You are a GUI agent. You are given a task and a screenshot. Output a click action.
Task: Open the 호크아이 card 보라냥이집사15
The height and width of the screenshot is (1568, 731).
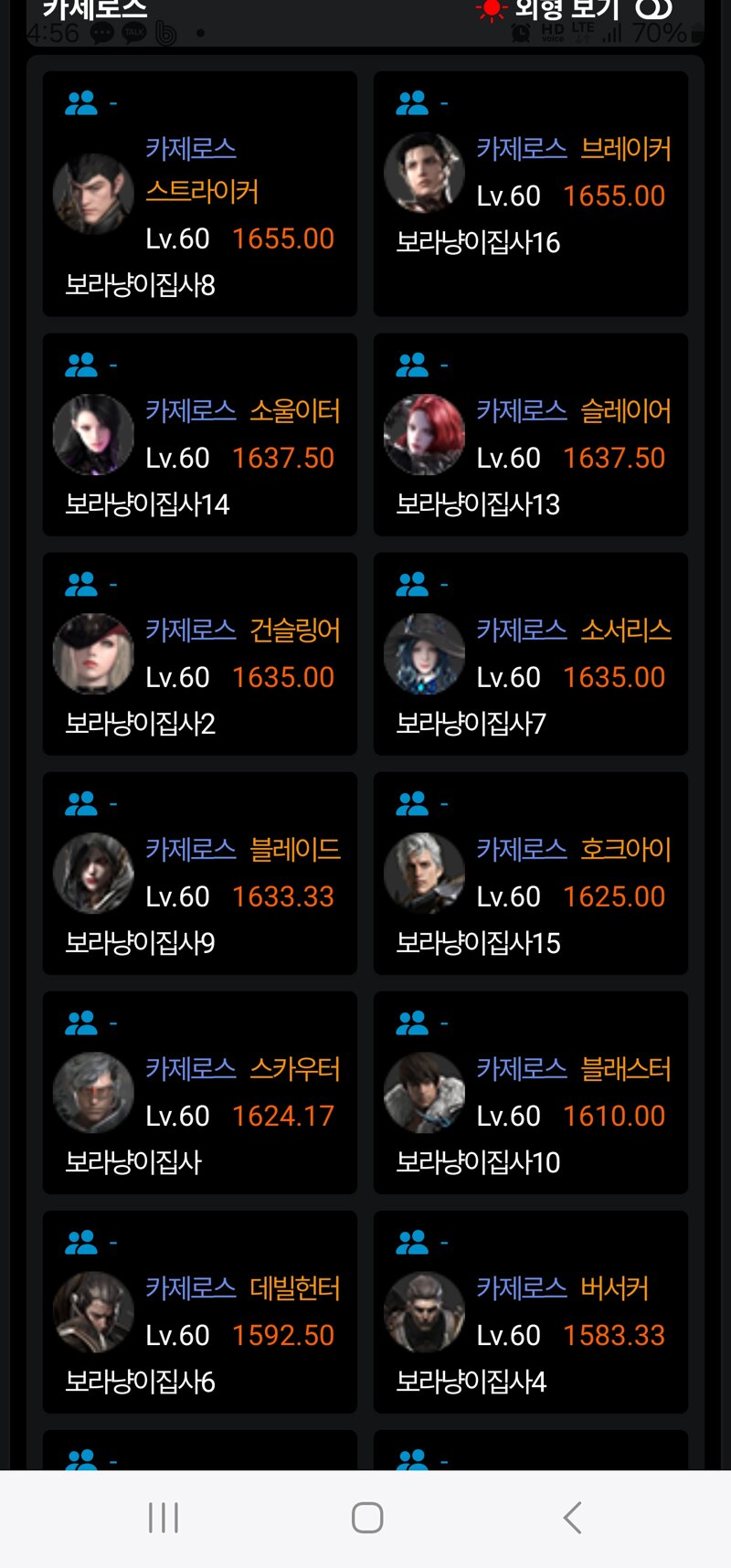click(530, 874)
